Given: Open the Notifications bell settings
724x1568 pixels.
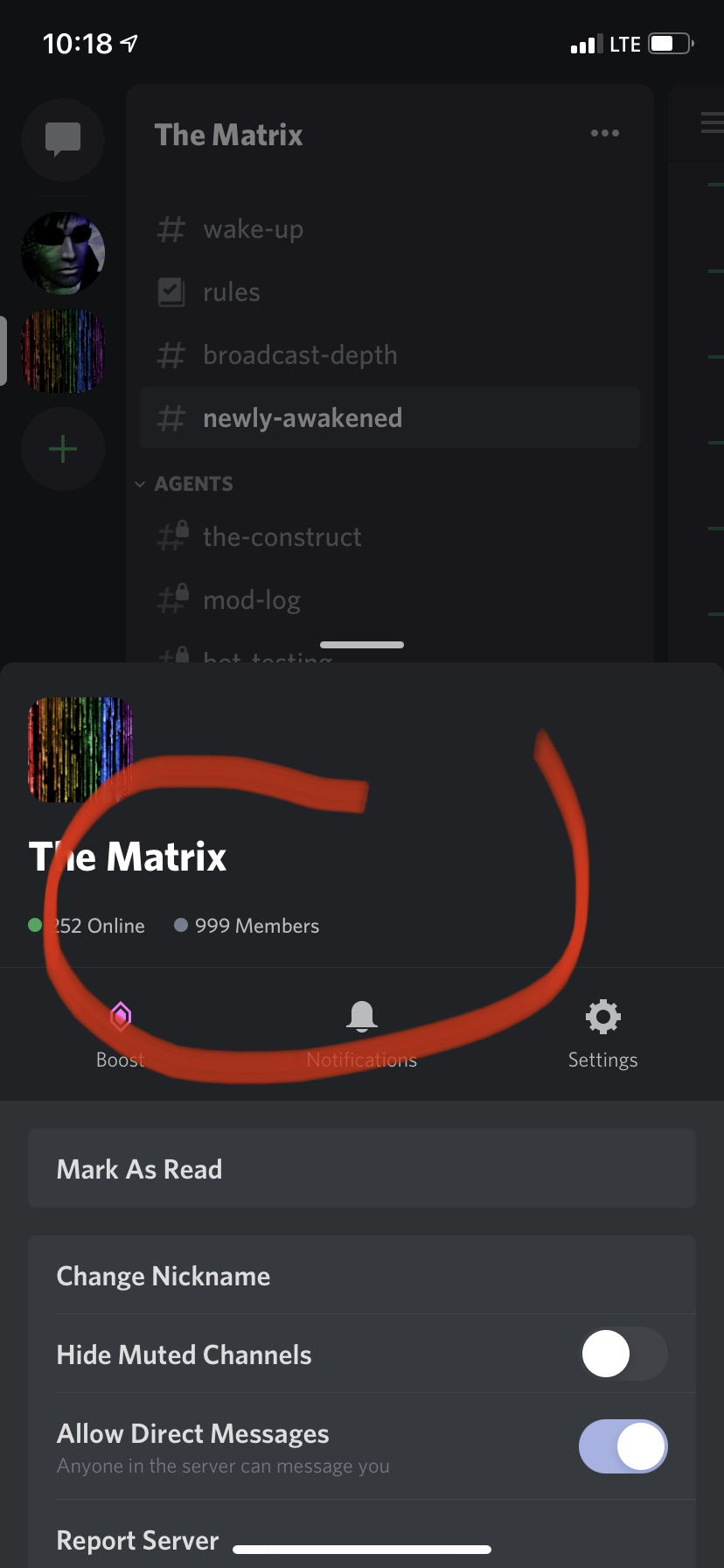Looking at the screenshot, I should [x=361, y=1032].
